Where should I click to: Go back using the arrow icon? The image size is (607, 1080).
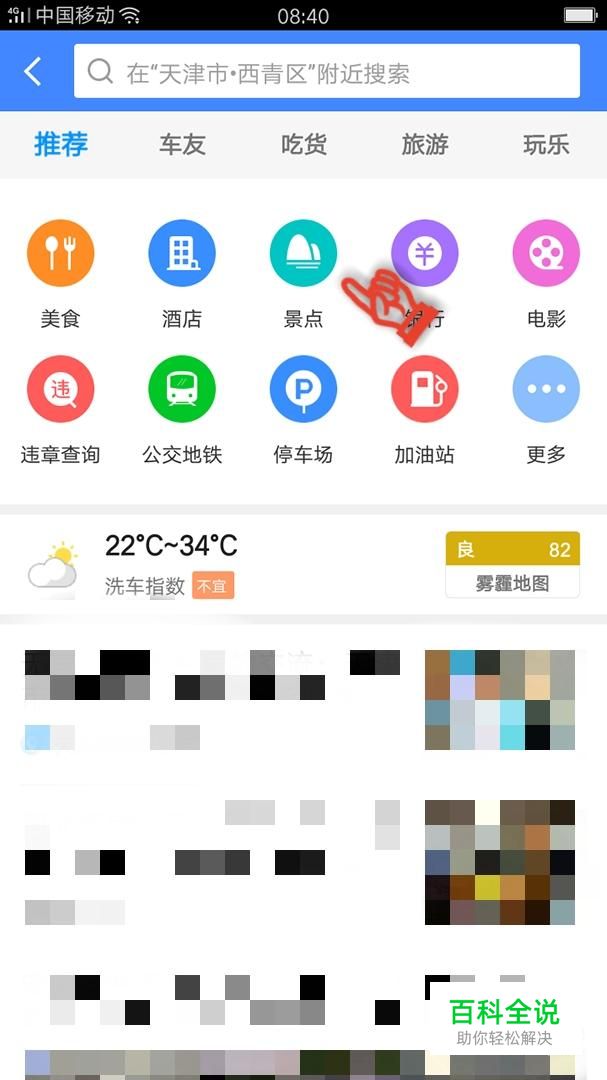click(x=33, y=72)
